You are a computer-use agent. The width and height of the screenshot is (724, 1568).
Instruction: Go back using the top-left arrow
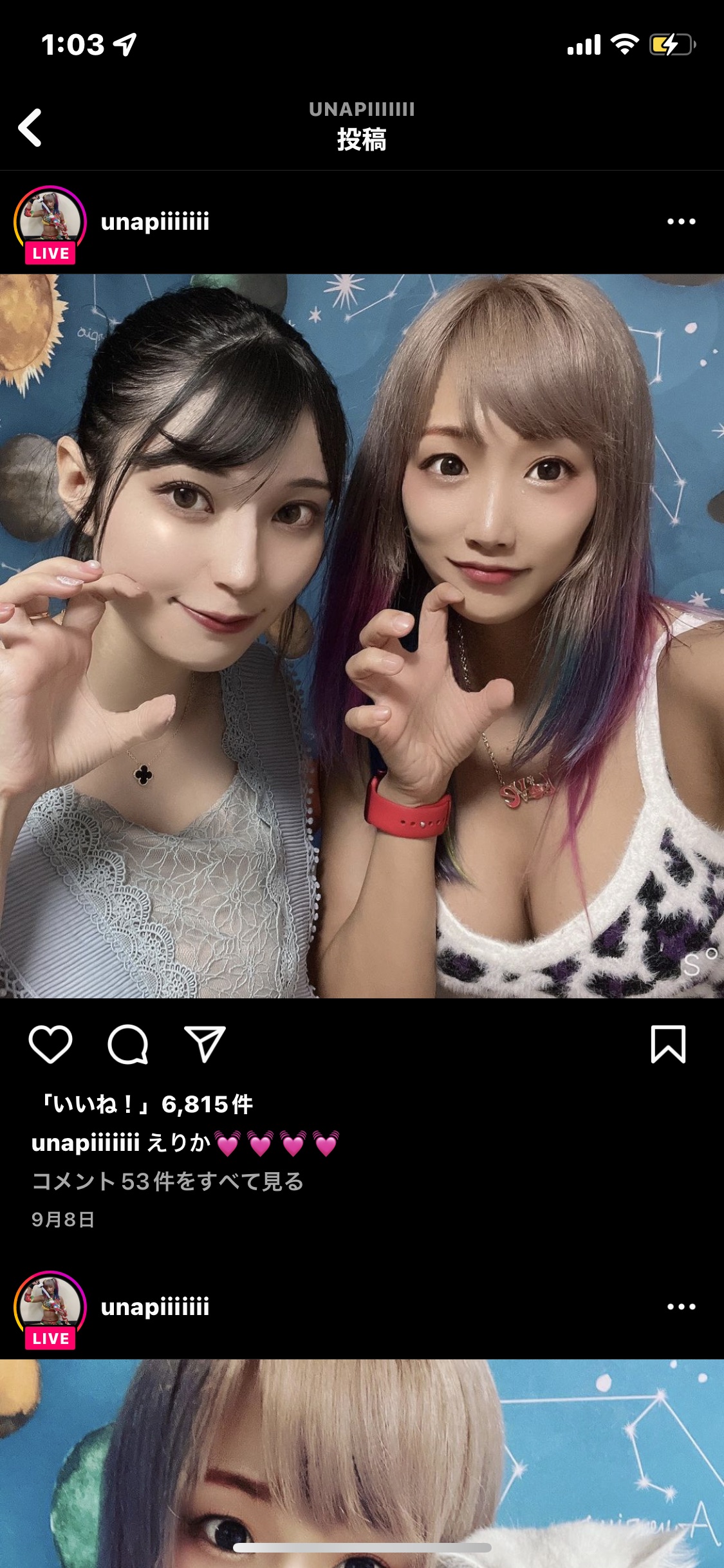[x=30, y=127]
